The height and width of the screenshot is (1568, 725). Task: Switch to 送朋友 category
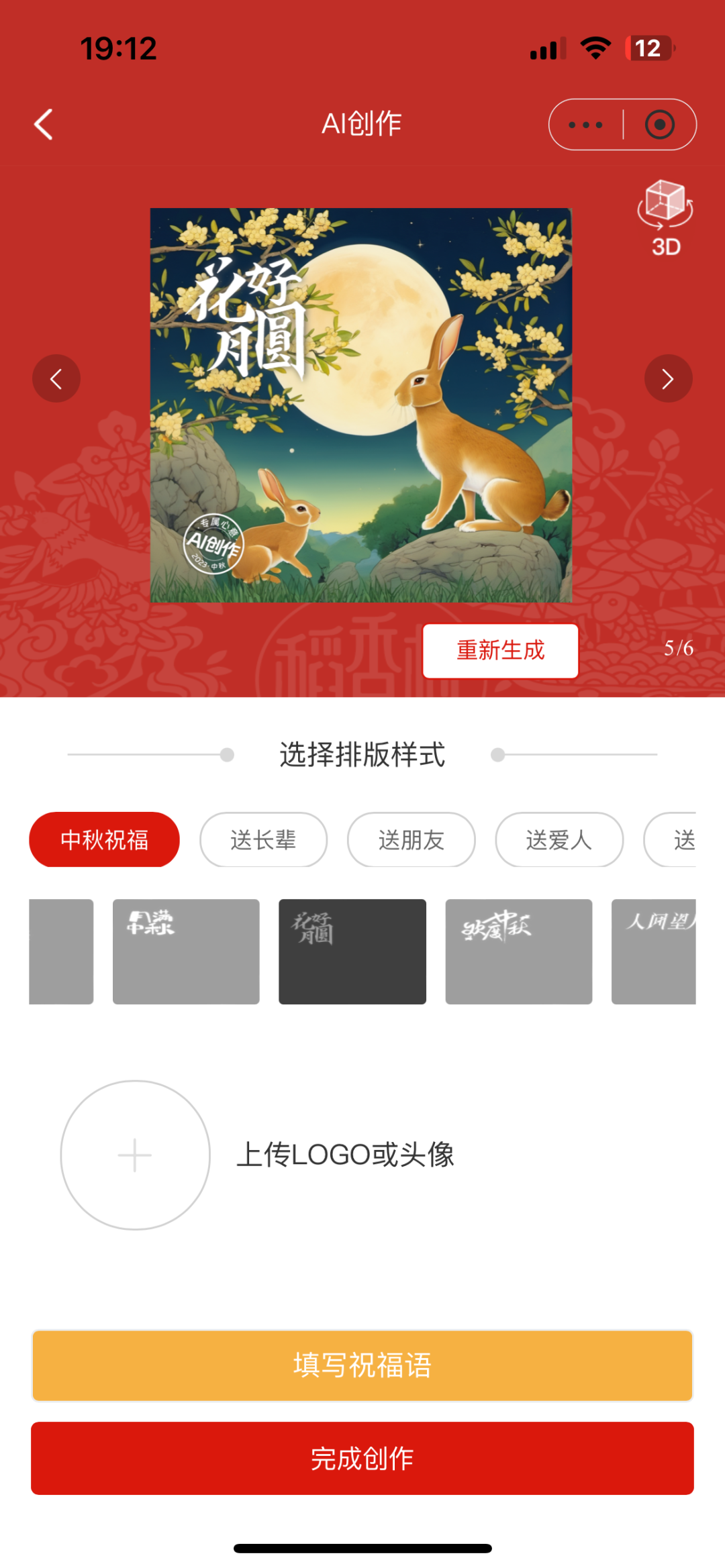tap(411, 839)
